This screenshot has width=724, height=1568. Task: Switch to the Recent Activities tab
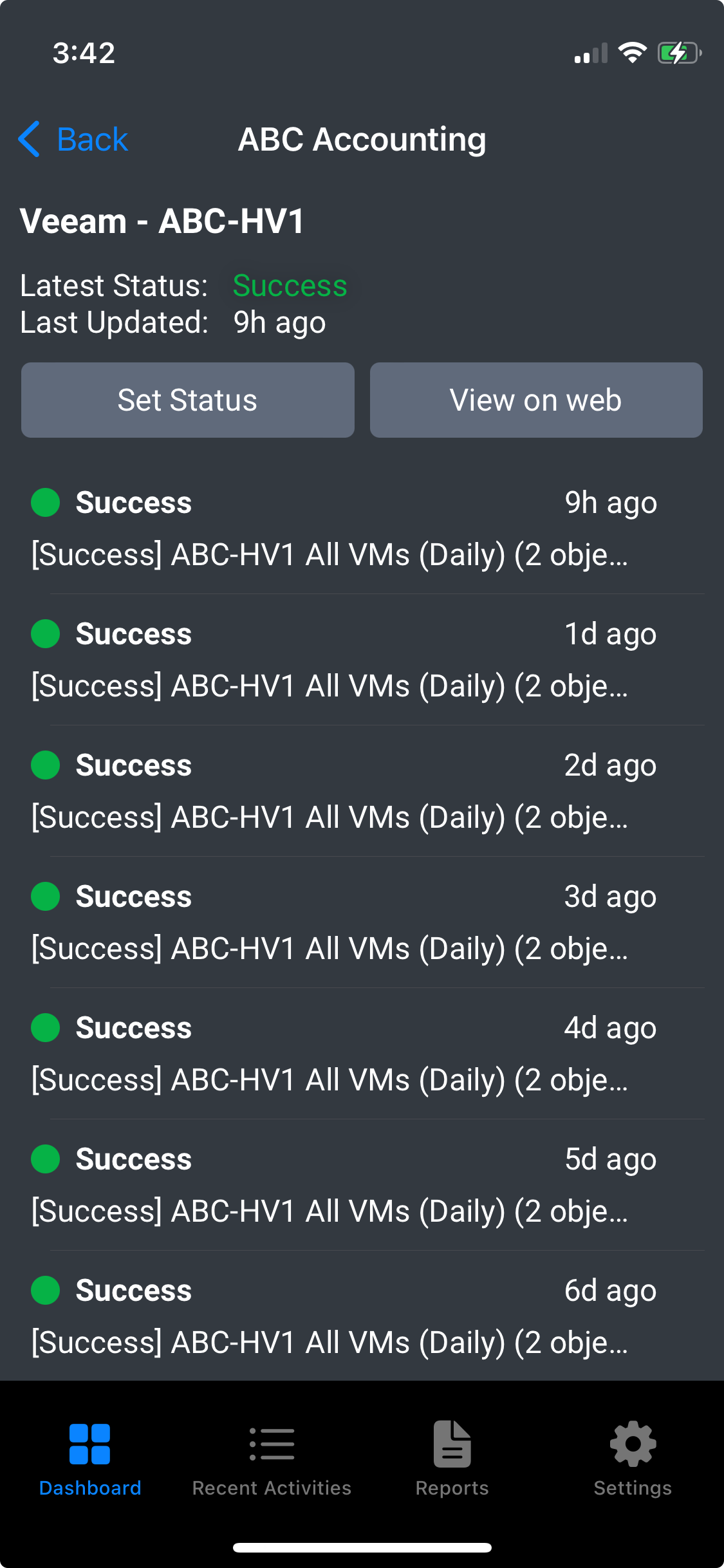point(272,1458)
